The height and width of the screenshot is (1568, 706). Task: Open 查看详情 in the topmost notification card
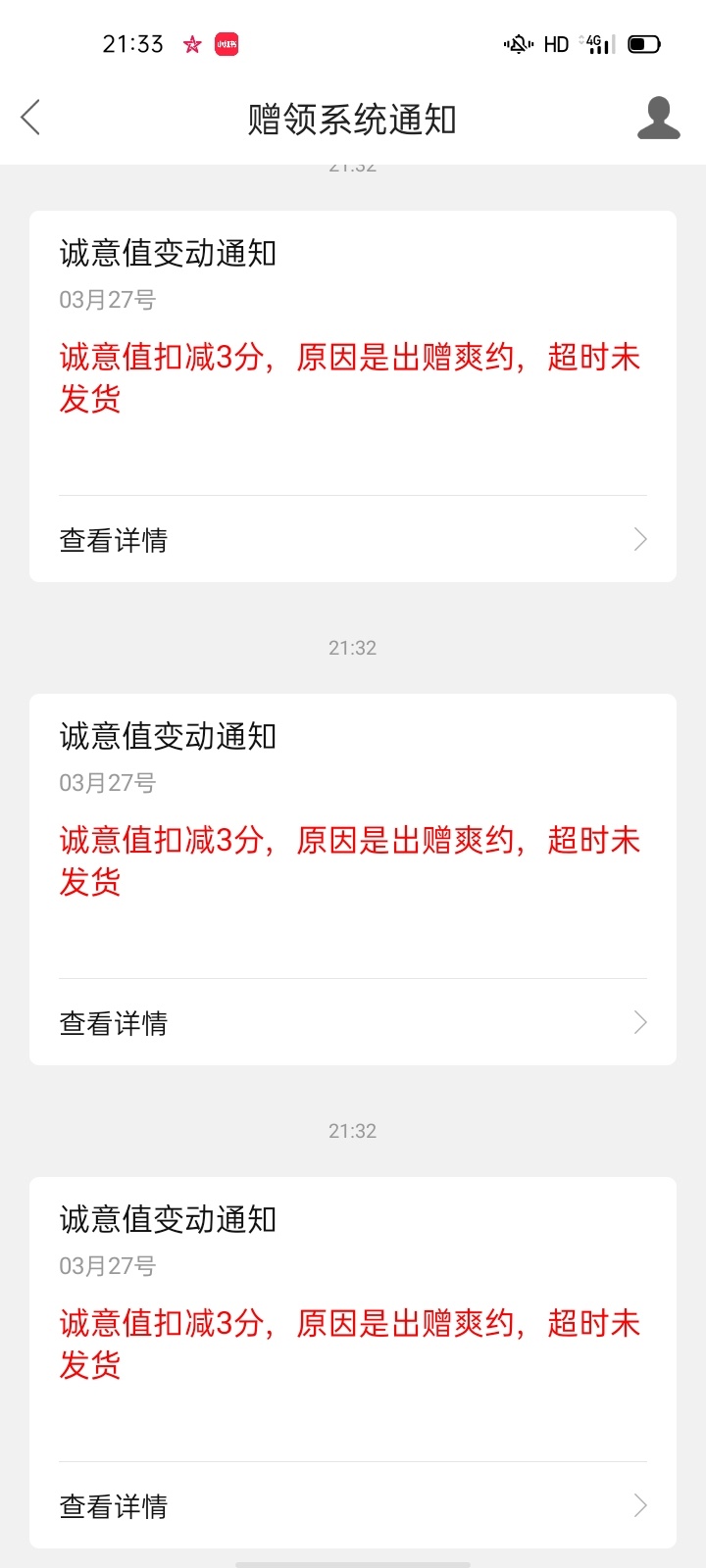[x=353, y=539]
